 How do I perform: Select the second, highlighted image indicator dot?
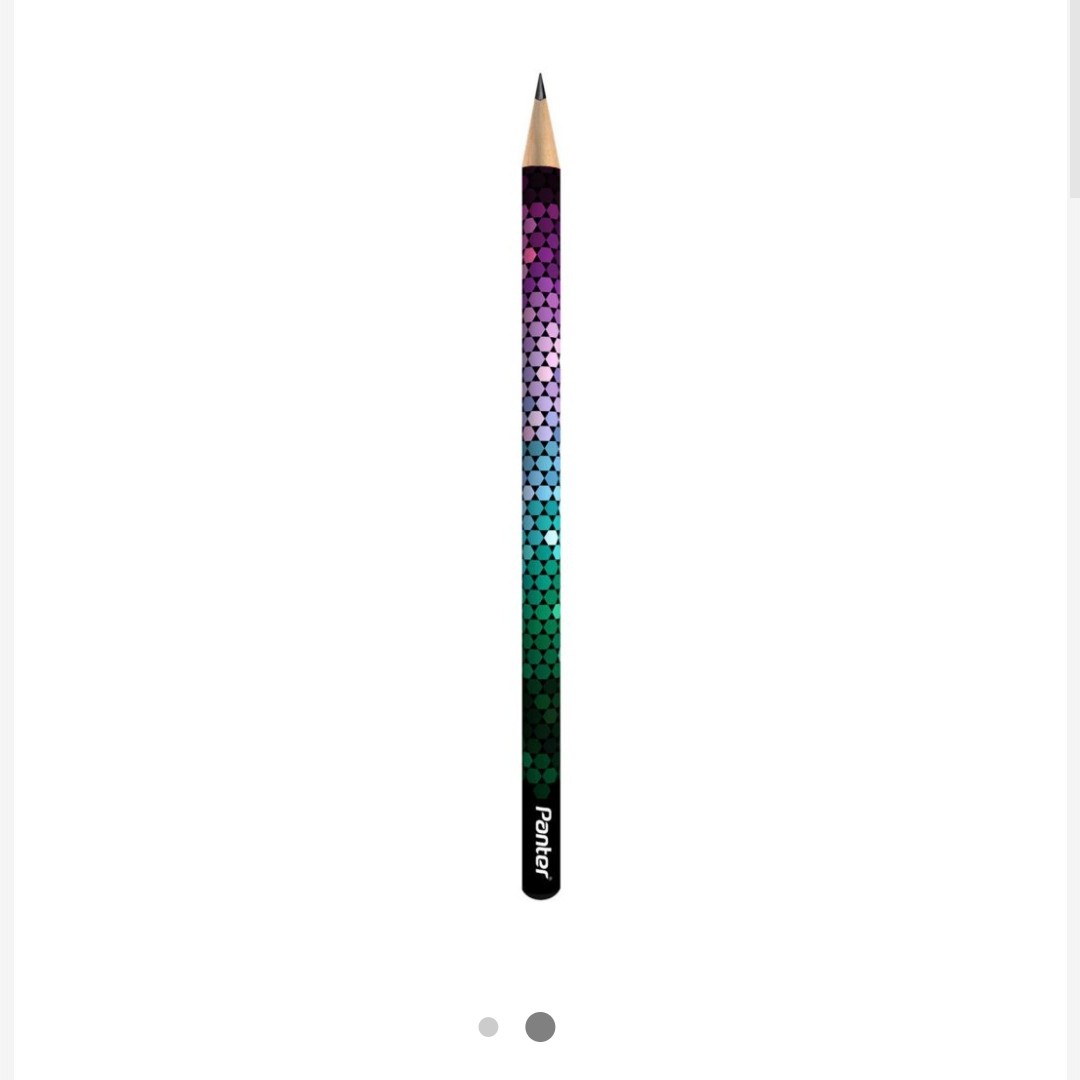point(540,1027)
